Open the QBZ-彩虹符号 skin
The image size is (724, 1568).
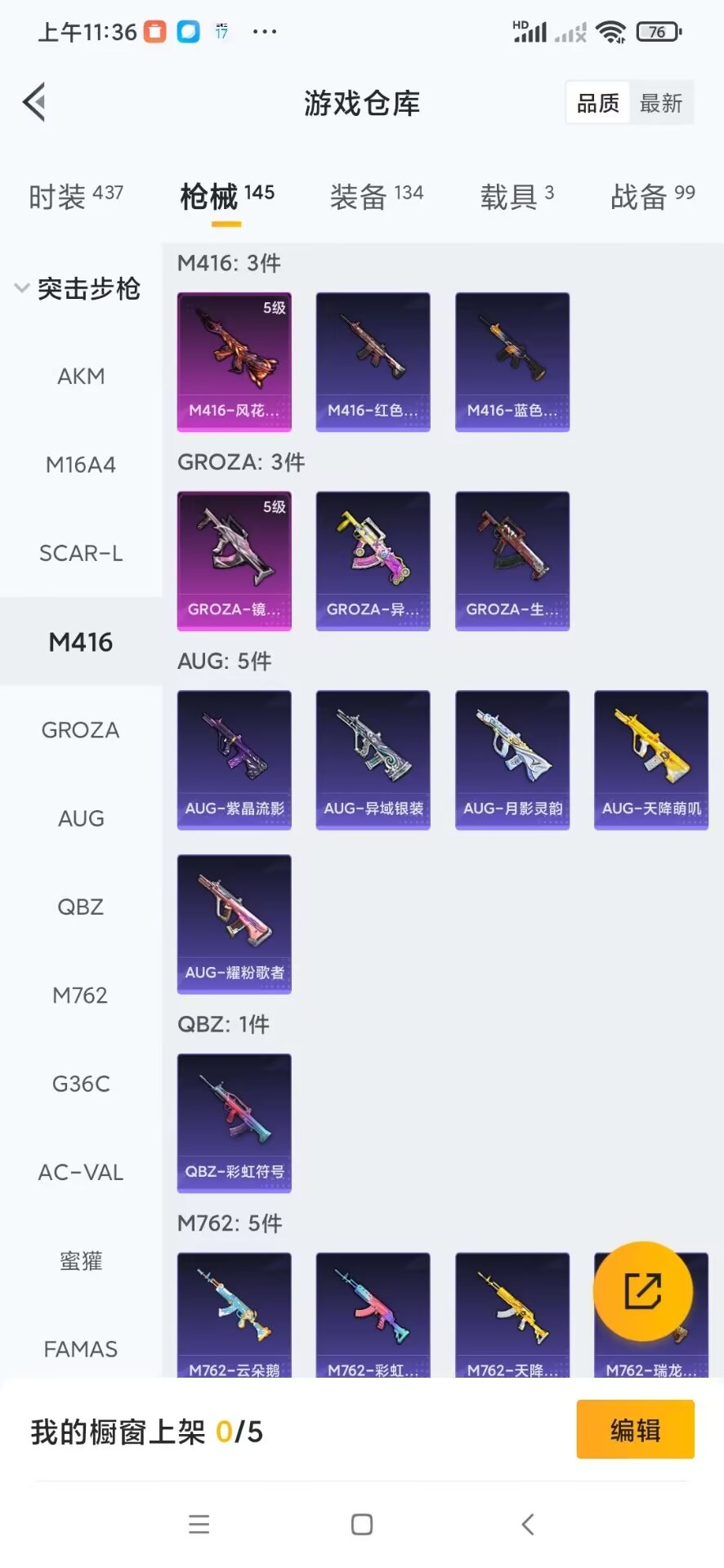pyautogui.click(x=235, y=1123)
